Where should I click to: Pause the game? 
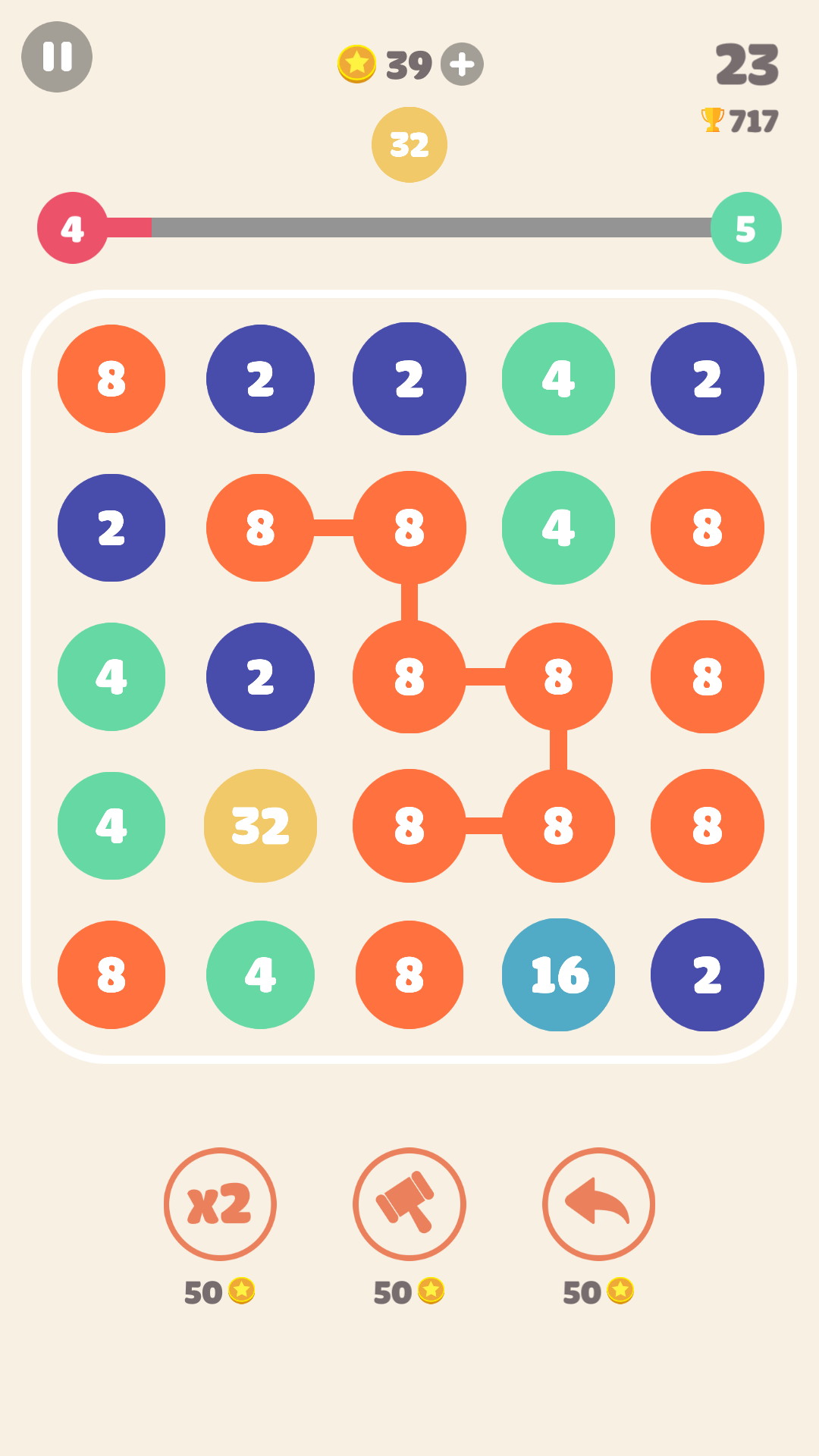pyautogui.click(x=57, y=57)
